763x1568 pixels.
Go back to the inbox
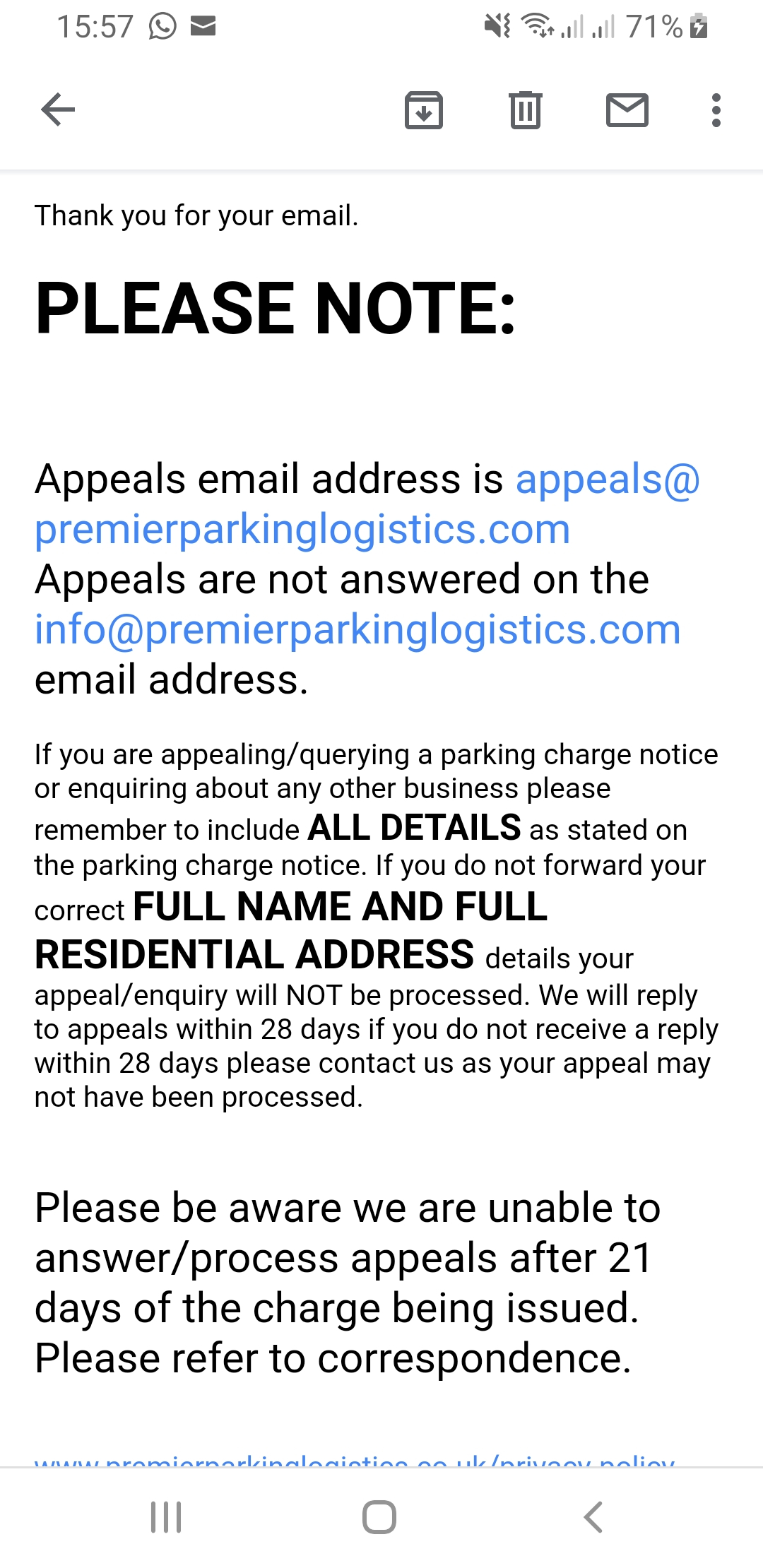coord(58,110)
